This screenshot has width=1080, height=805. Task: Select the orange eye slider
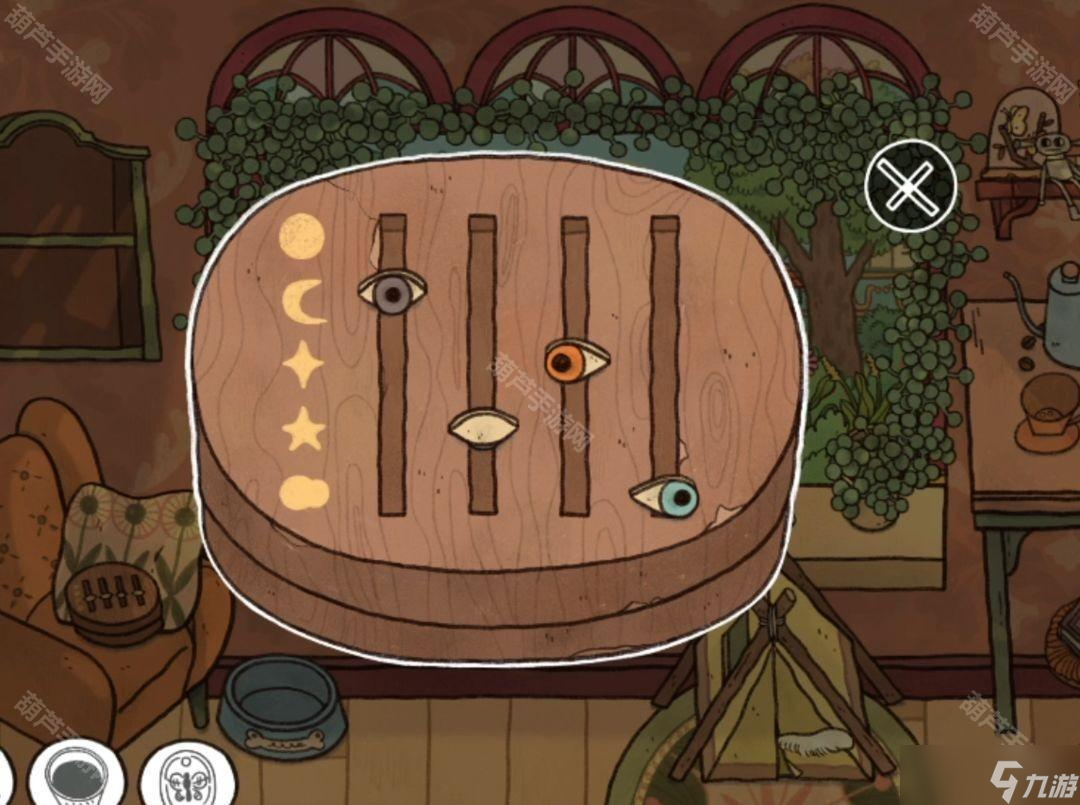pos(576,361)
